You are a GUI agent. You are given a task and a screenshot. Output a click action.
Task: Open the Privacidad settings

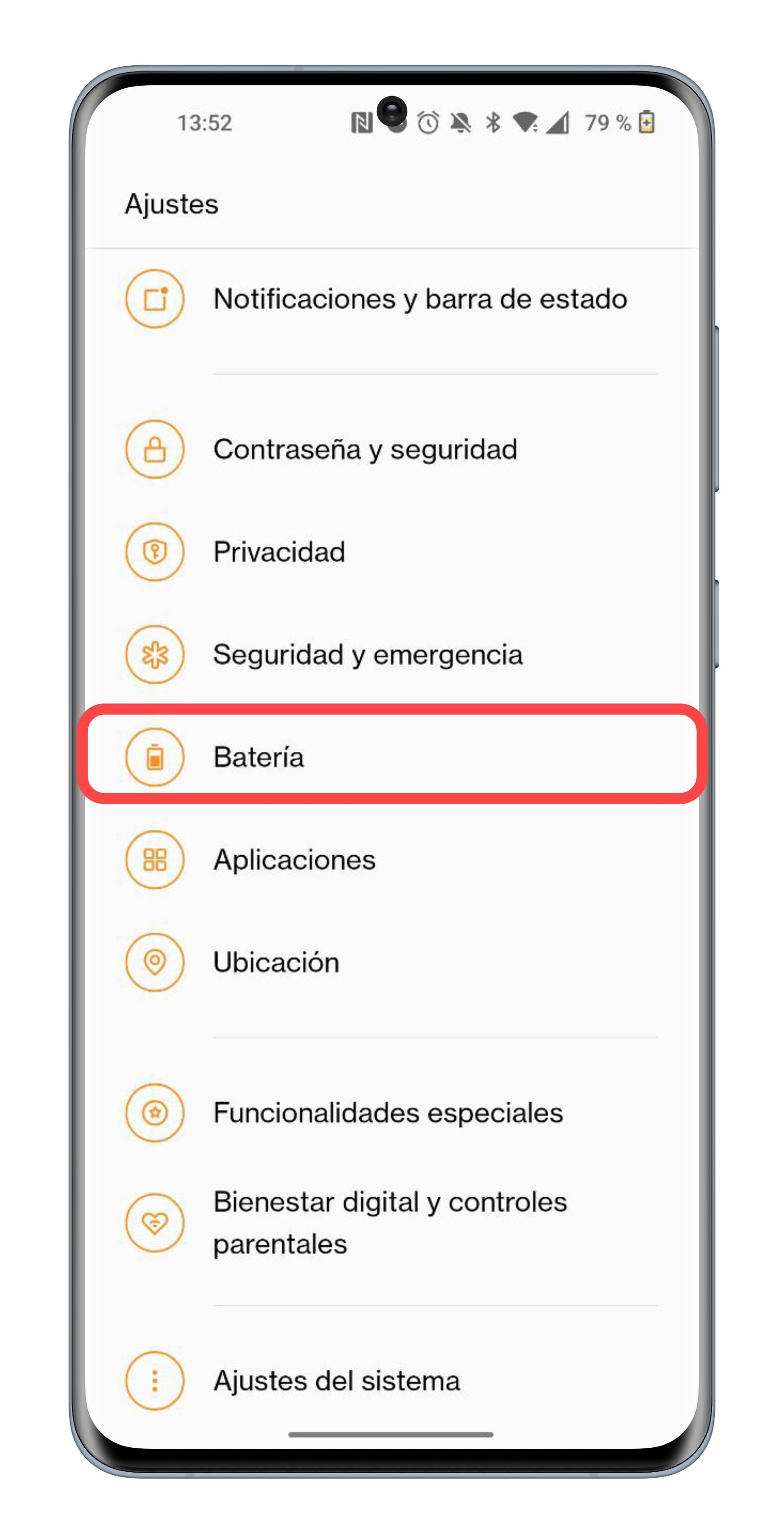(x=279, y=552)
